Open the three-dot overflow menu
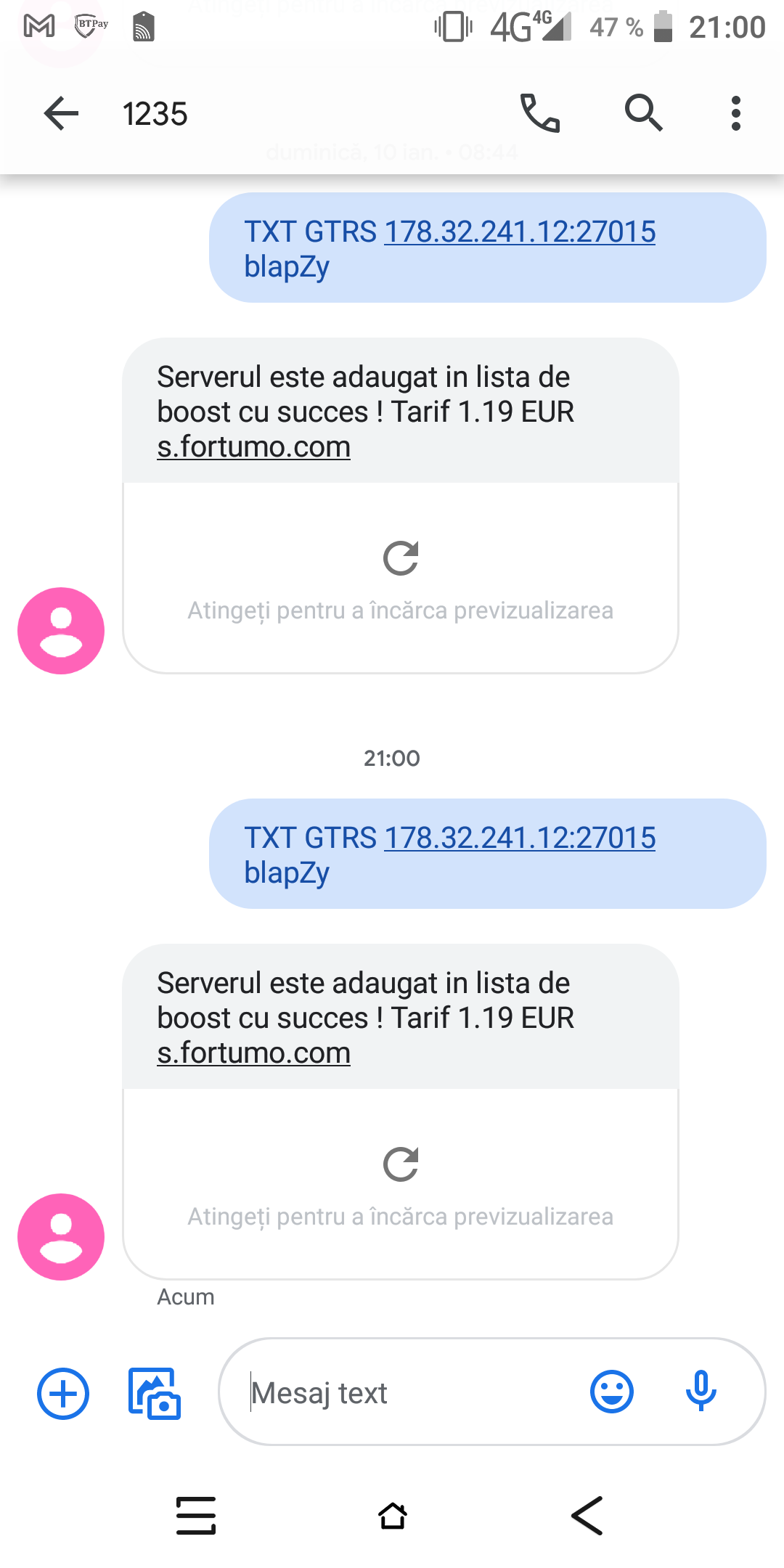Screen dimensions: 784x1568 coord(736,113)
